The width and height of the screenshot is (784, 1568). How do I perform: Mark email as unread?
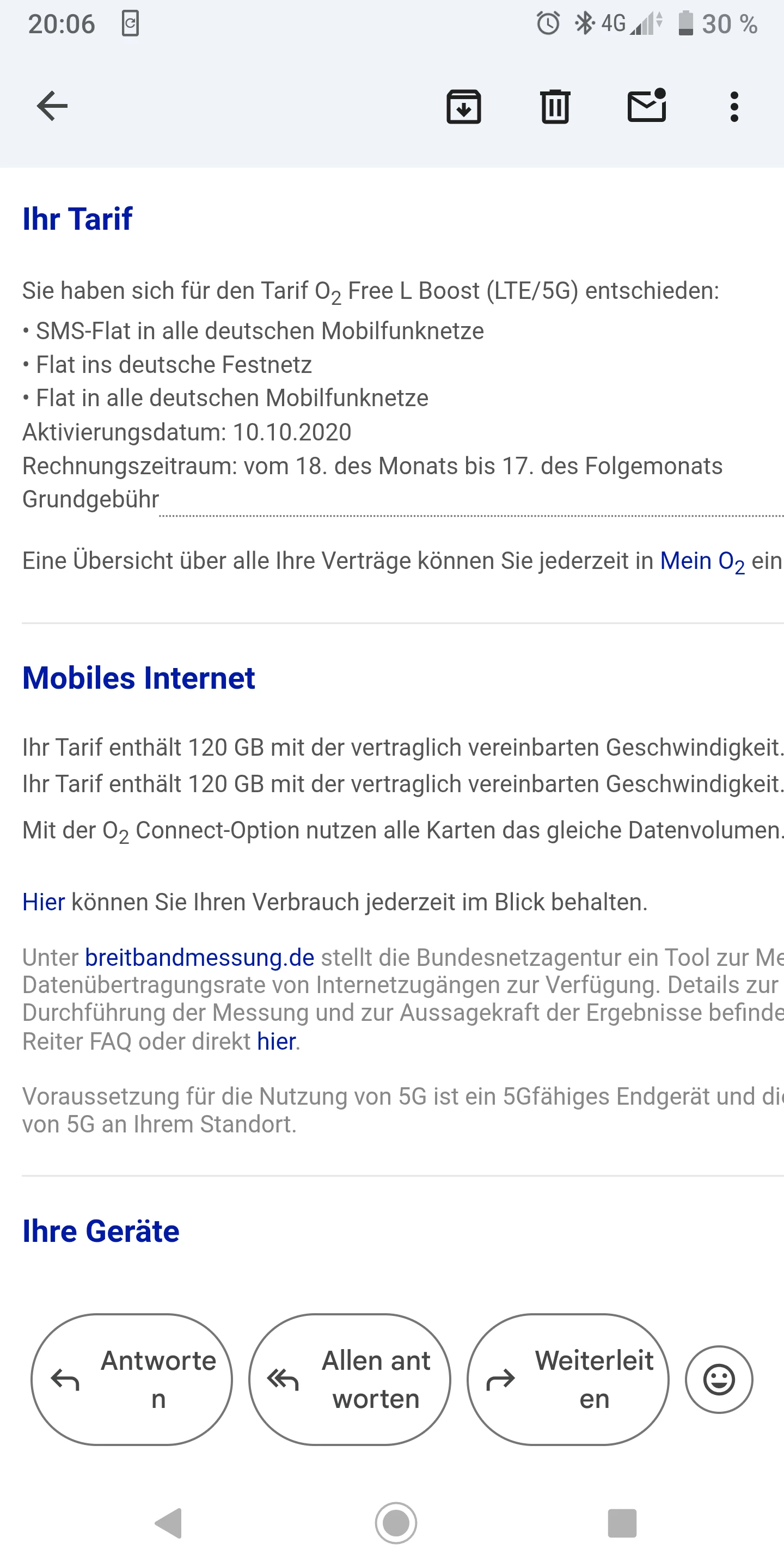click(646, 107)
